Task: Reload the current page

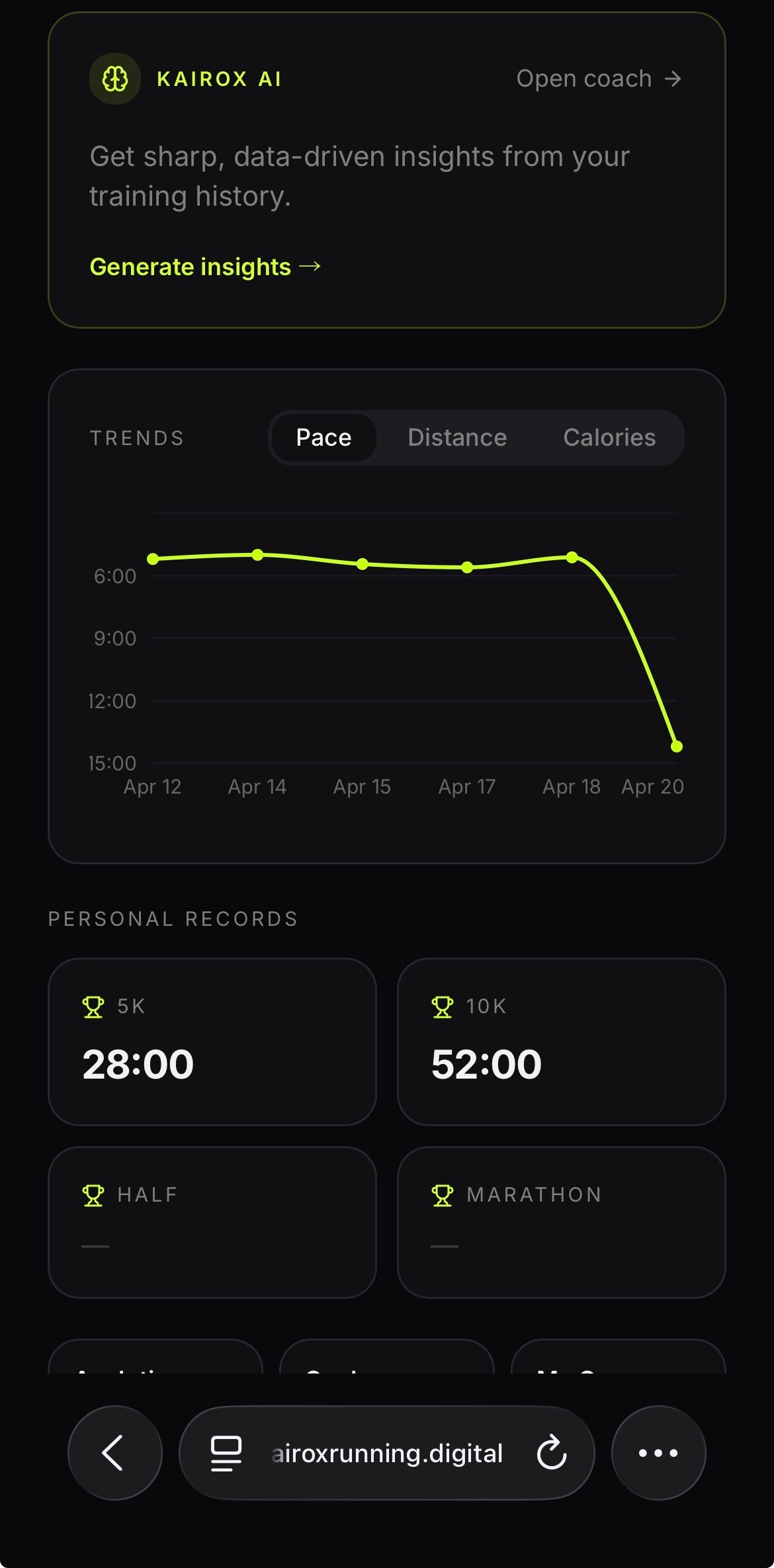Action: [551, 1453]
